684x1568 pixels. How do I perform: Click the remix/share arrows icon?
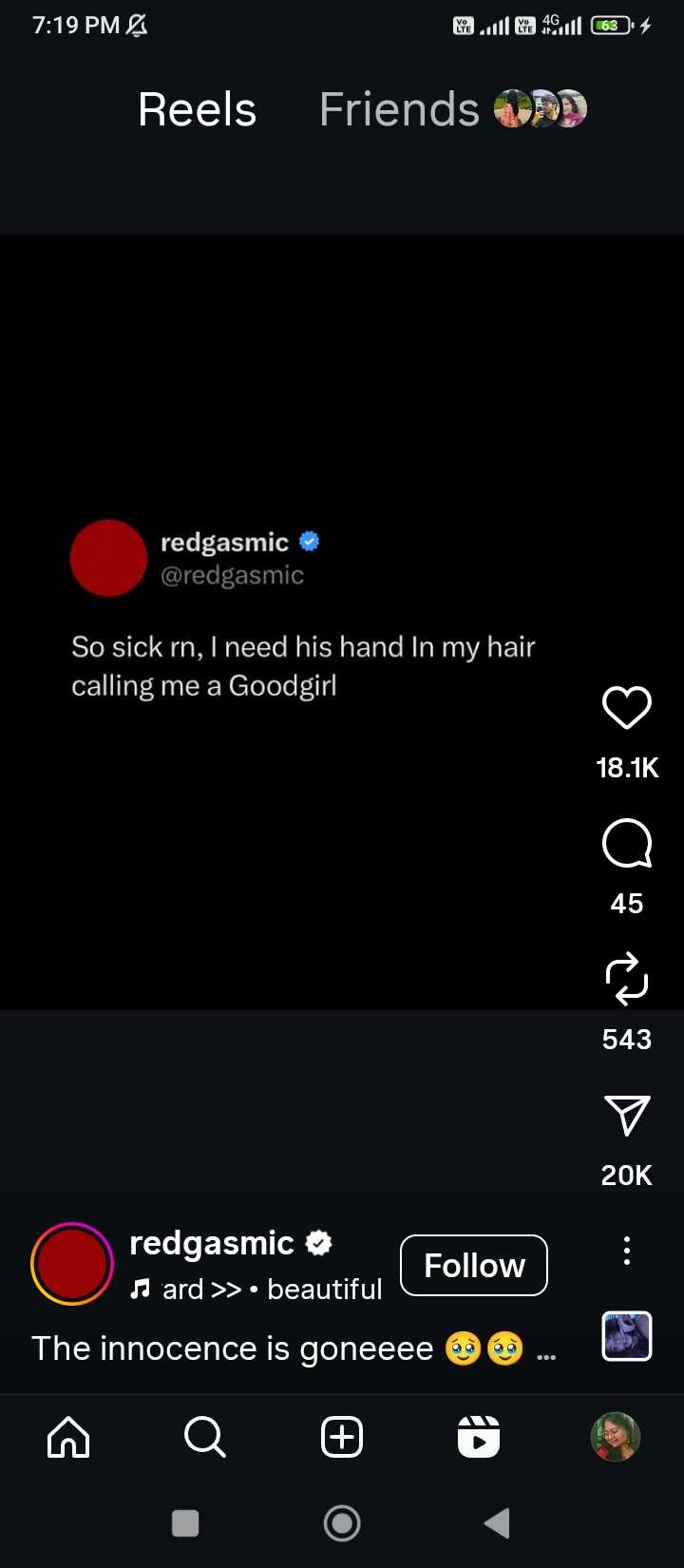pyautogui.click(x=626, y=981)
